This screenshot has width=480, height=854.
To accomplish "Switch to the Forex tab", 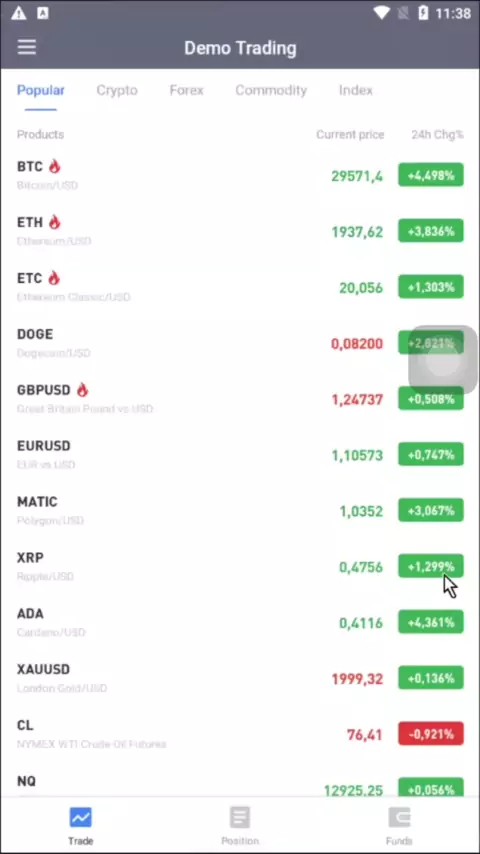I will pos(186,90).
